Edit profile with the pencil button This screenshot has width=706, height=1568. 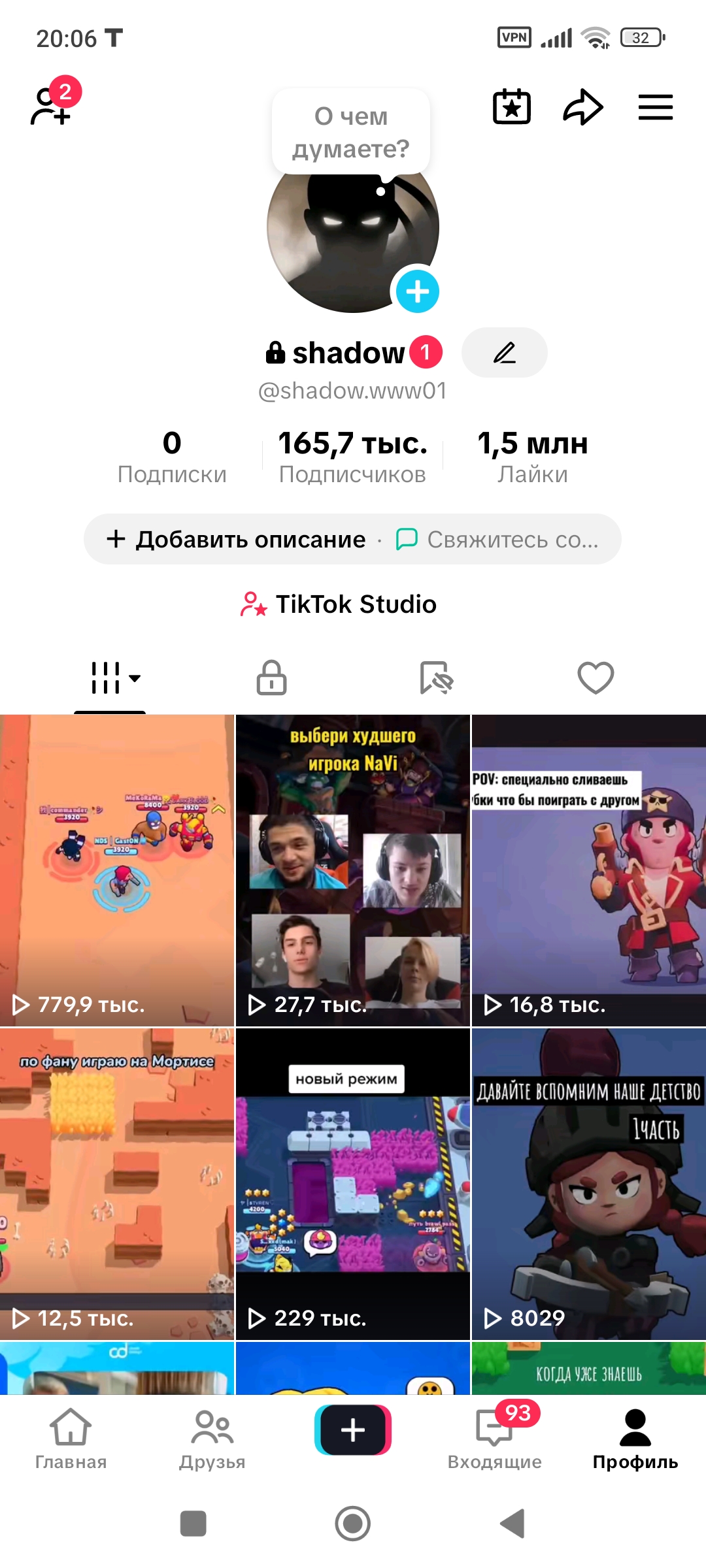click(x=504, y=353)
